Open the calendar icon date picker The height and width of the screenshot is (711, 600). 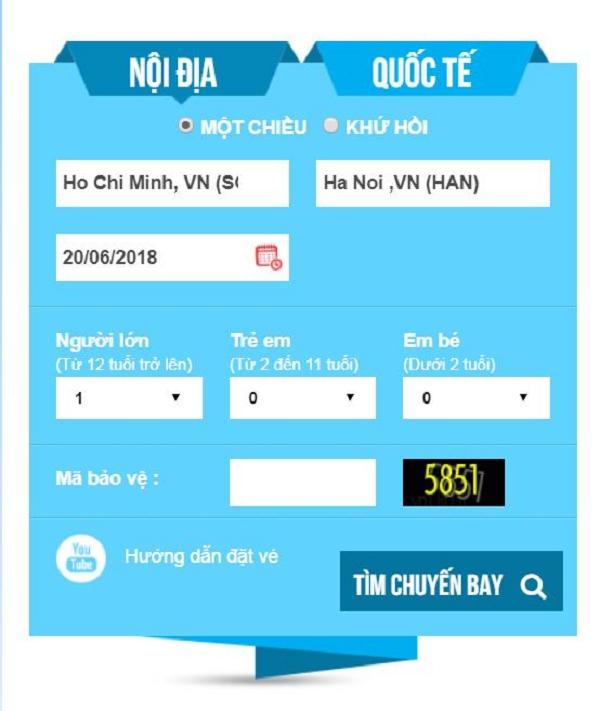[x=269, y=258]
